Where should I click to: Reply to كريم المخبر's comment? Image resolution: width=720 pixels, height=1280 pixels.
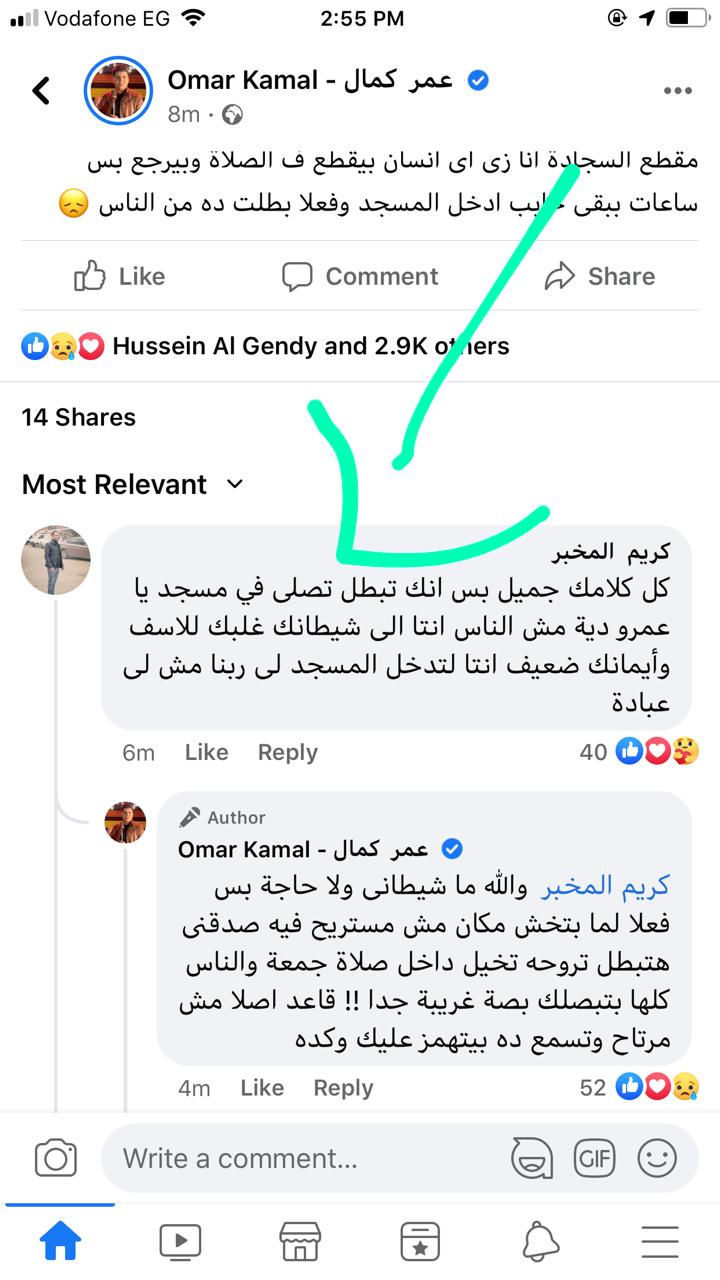point(287,752)
